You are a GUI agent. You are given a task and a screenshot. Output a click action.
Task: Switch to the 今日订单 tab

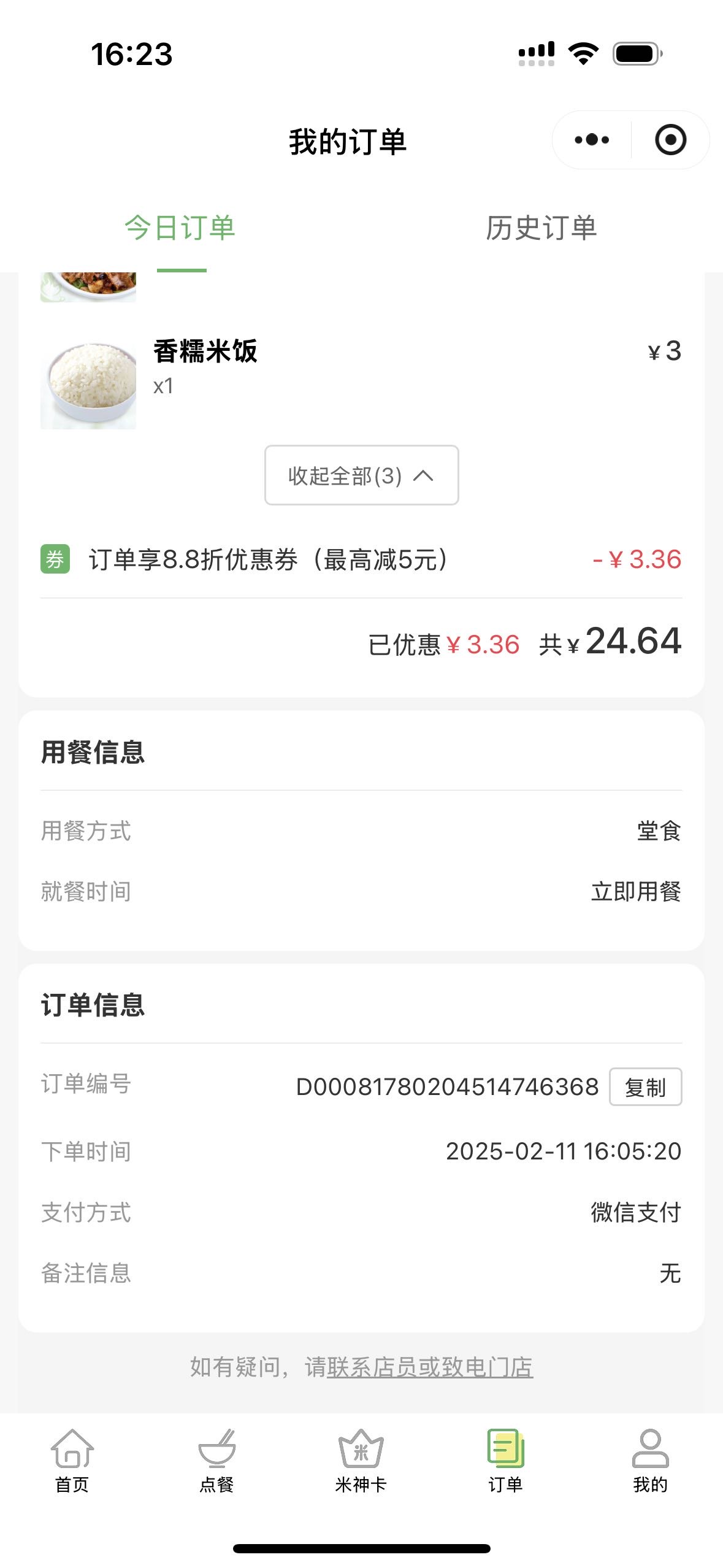click(x=180, y=228)
